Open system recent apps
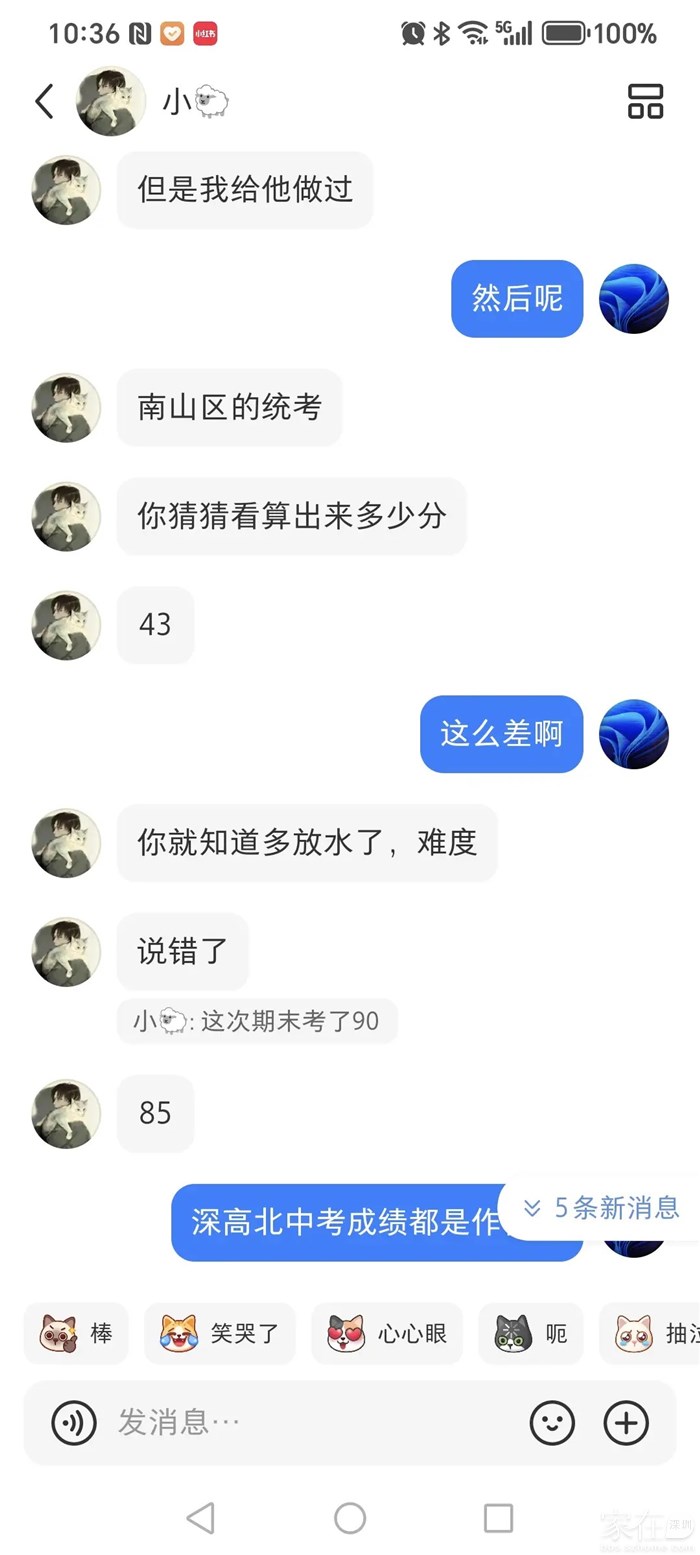700x1555 pixels. click(x=498, y=1517)
